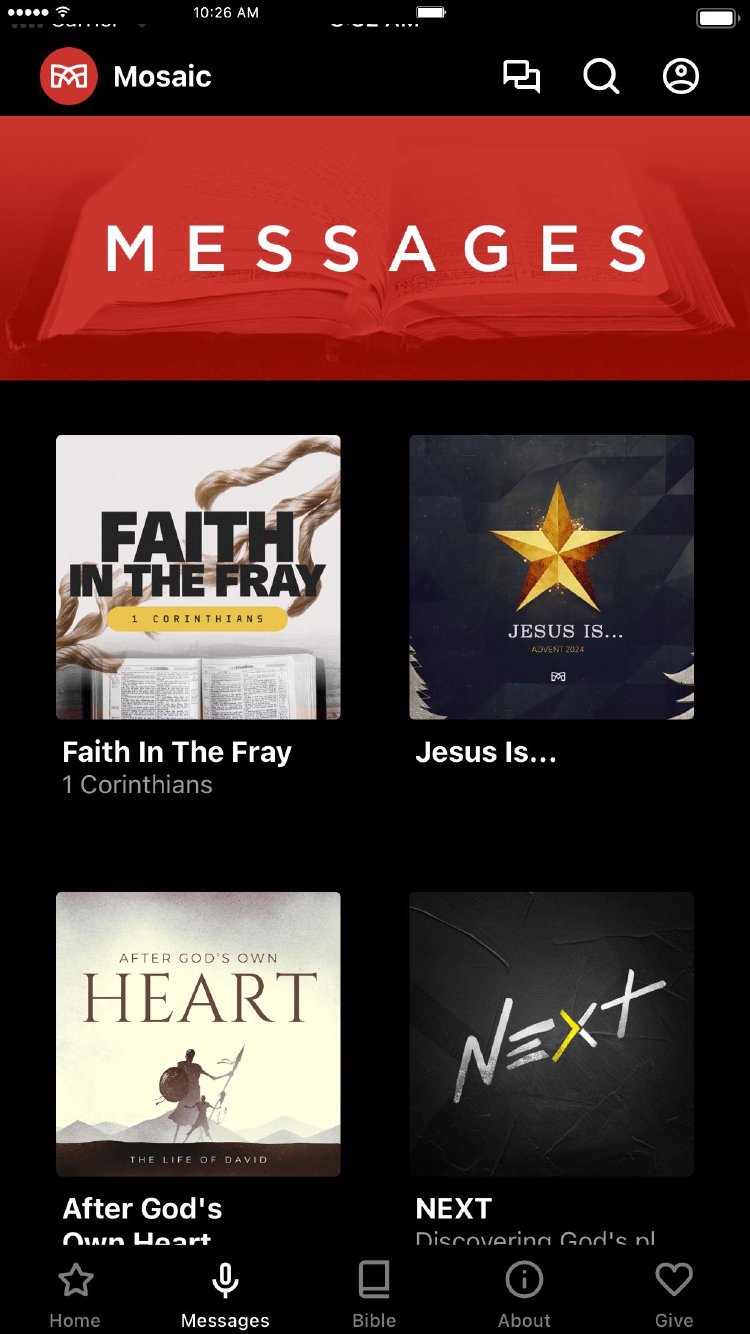Open the chat messages icon
The width and height of the screenshot is (750, 1334).
[x=521, y=77]
